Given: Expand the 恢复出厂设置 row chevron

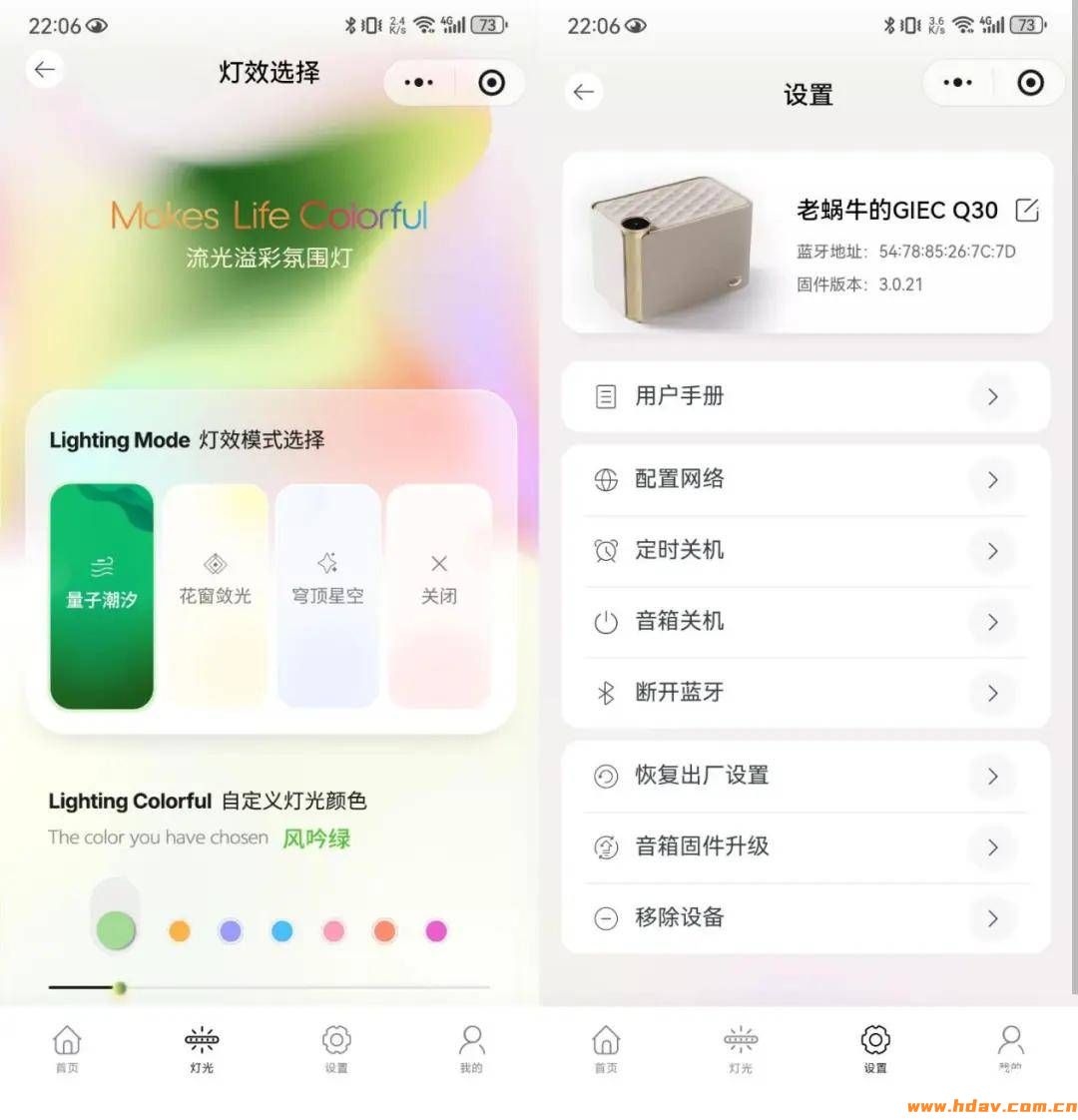Looking at the screenshot, I should coord(992,776).
